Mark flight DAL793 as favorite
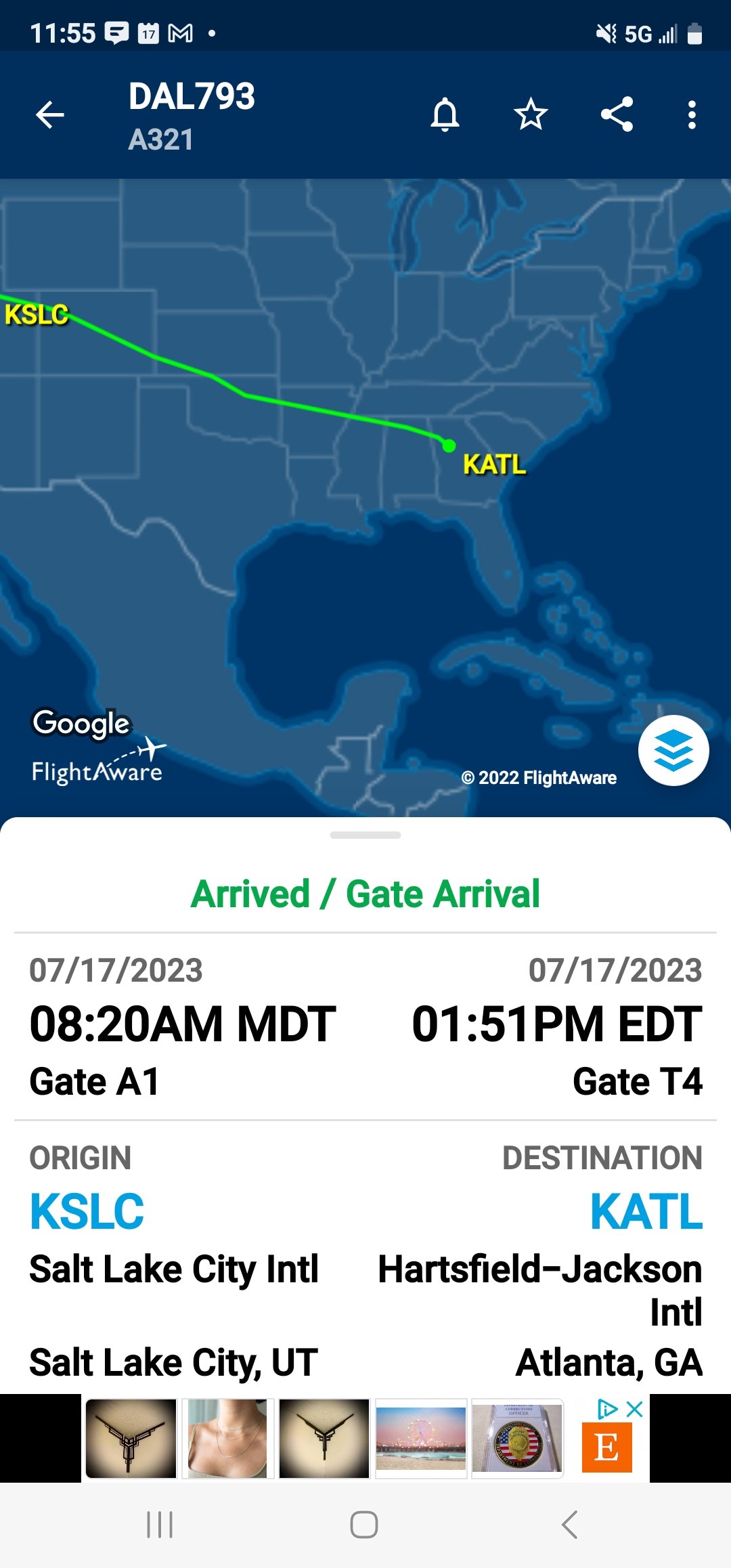 click(531, 114)
